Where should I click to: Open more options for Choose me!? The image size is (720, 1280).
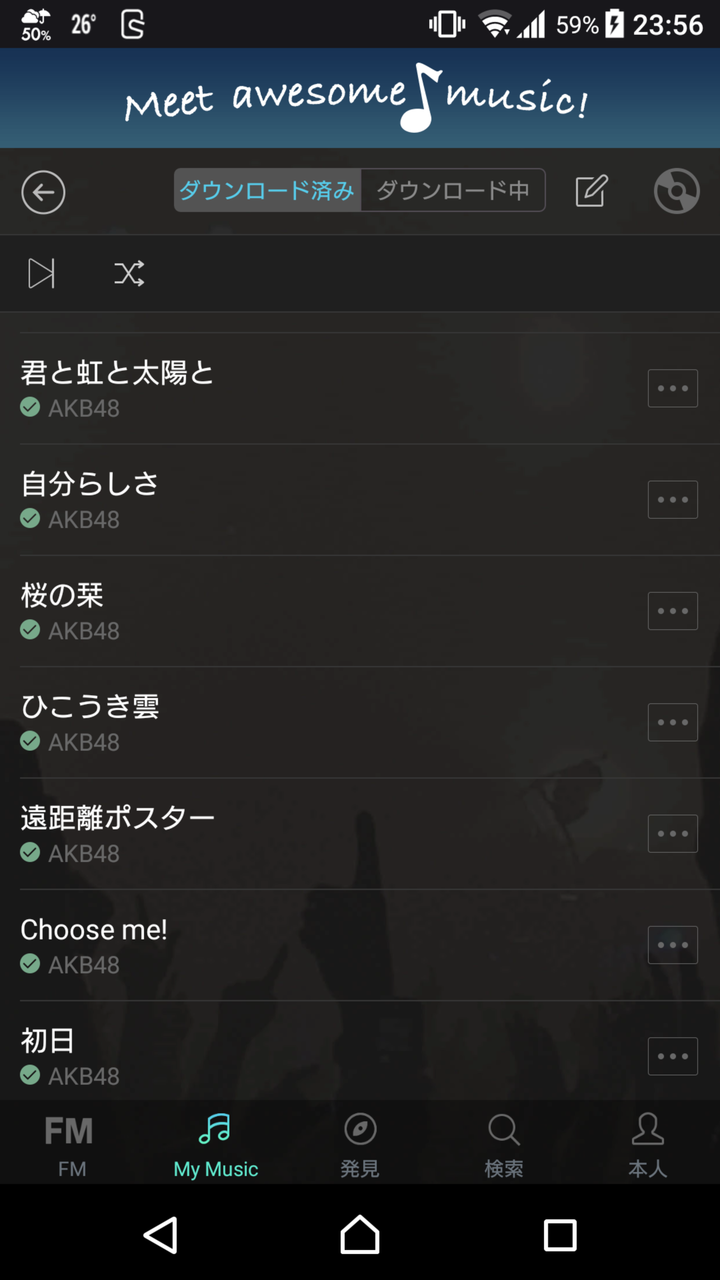[672, 944]
